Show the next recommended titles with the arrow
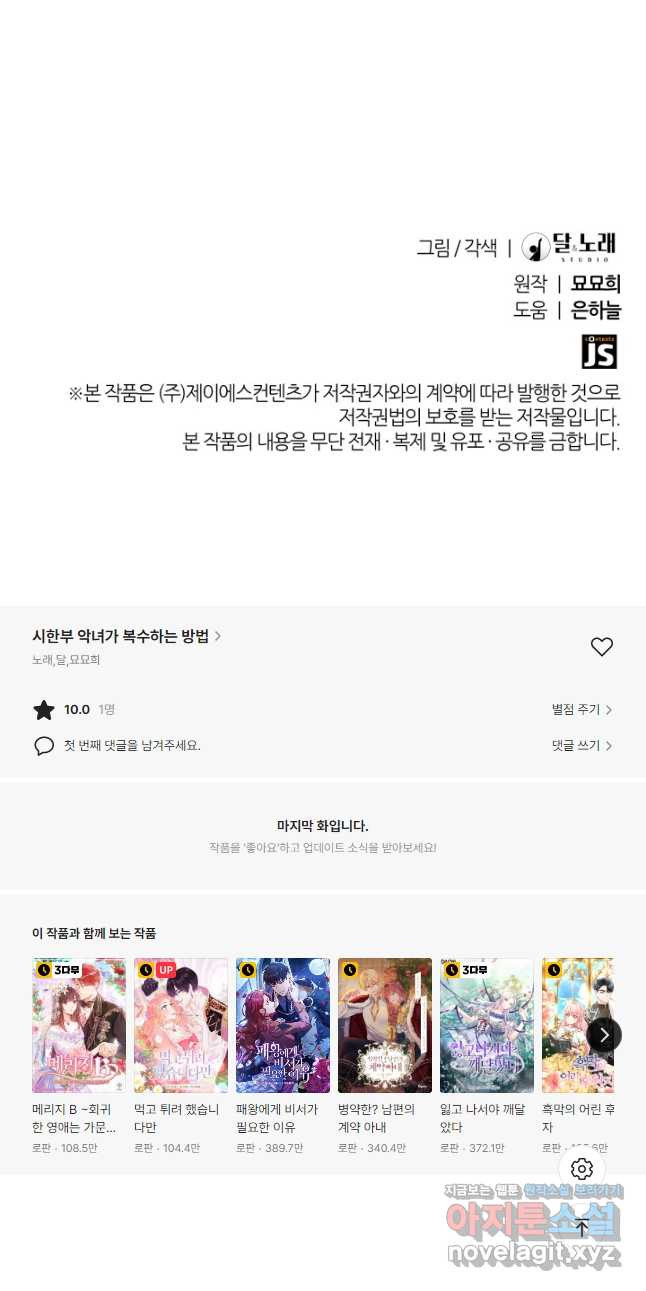This screenshot has width=646, height=1291. tap(603, 1035)
